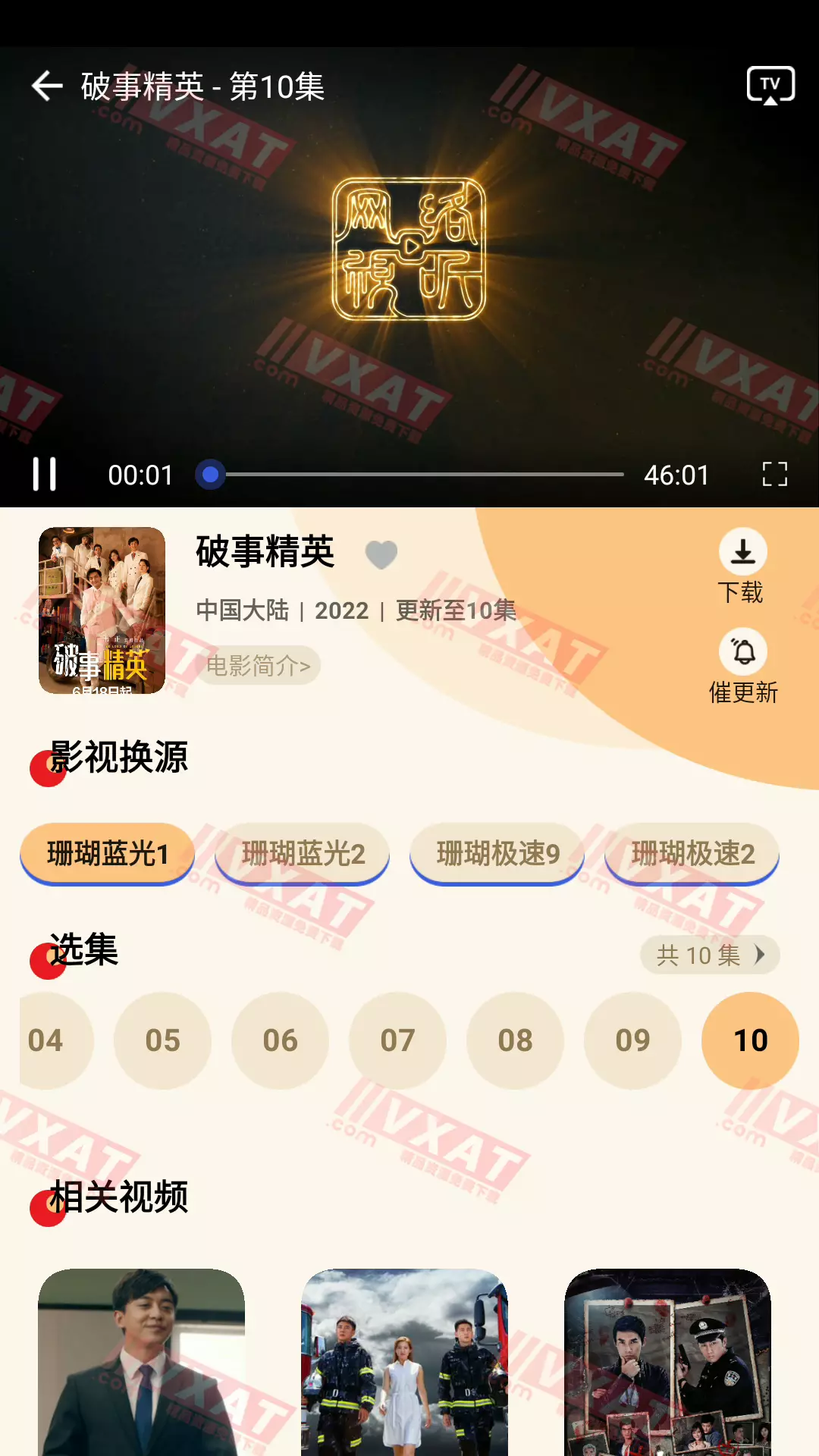Viewport: 819px width, 1456px height.
Task: Play episode 07
Action: tap(397, 1040)
